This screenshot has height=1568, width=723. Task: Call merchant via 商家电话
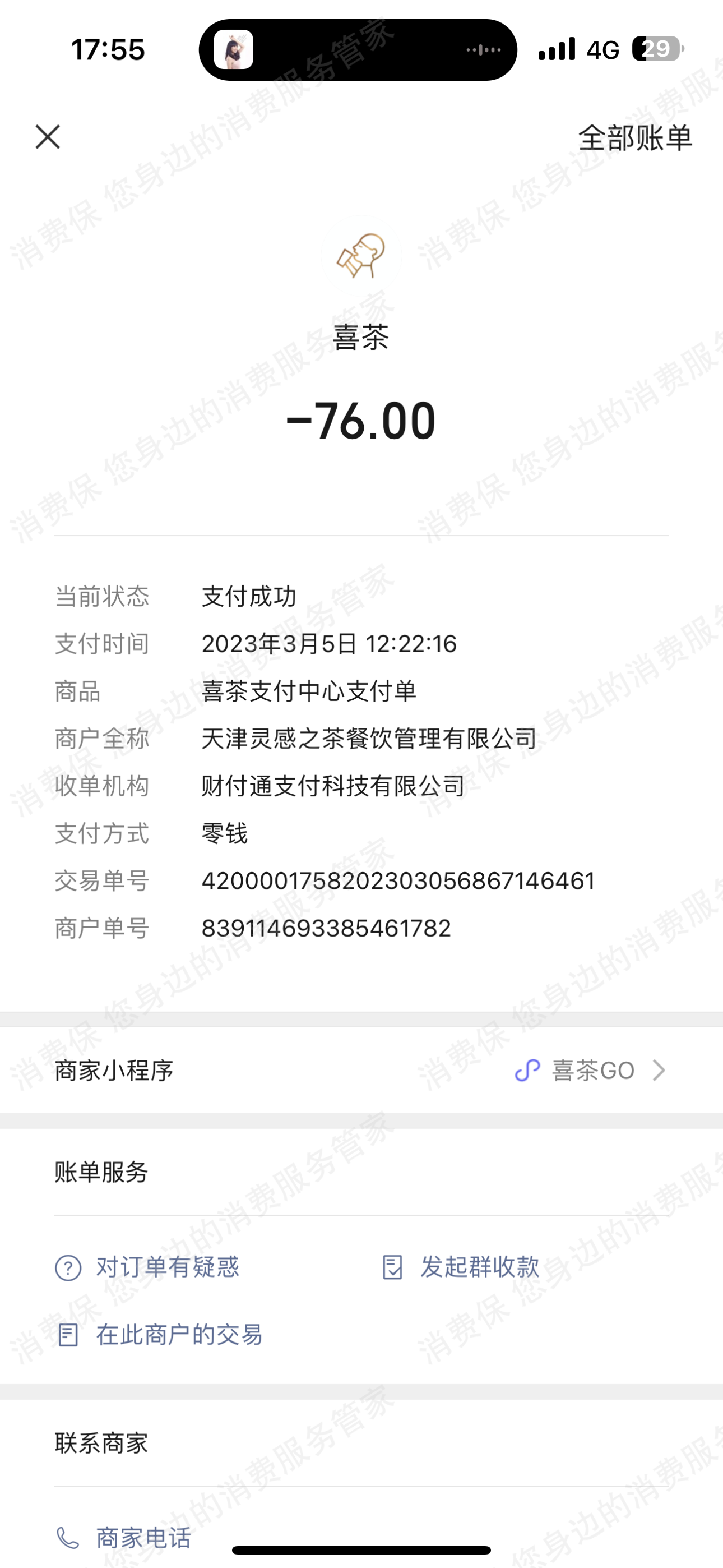point(124,1538)
